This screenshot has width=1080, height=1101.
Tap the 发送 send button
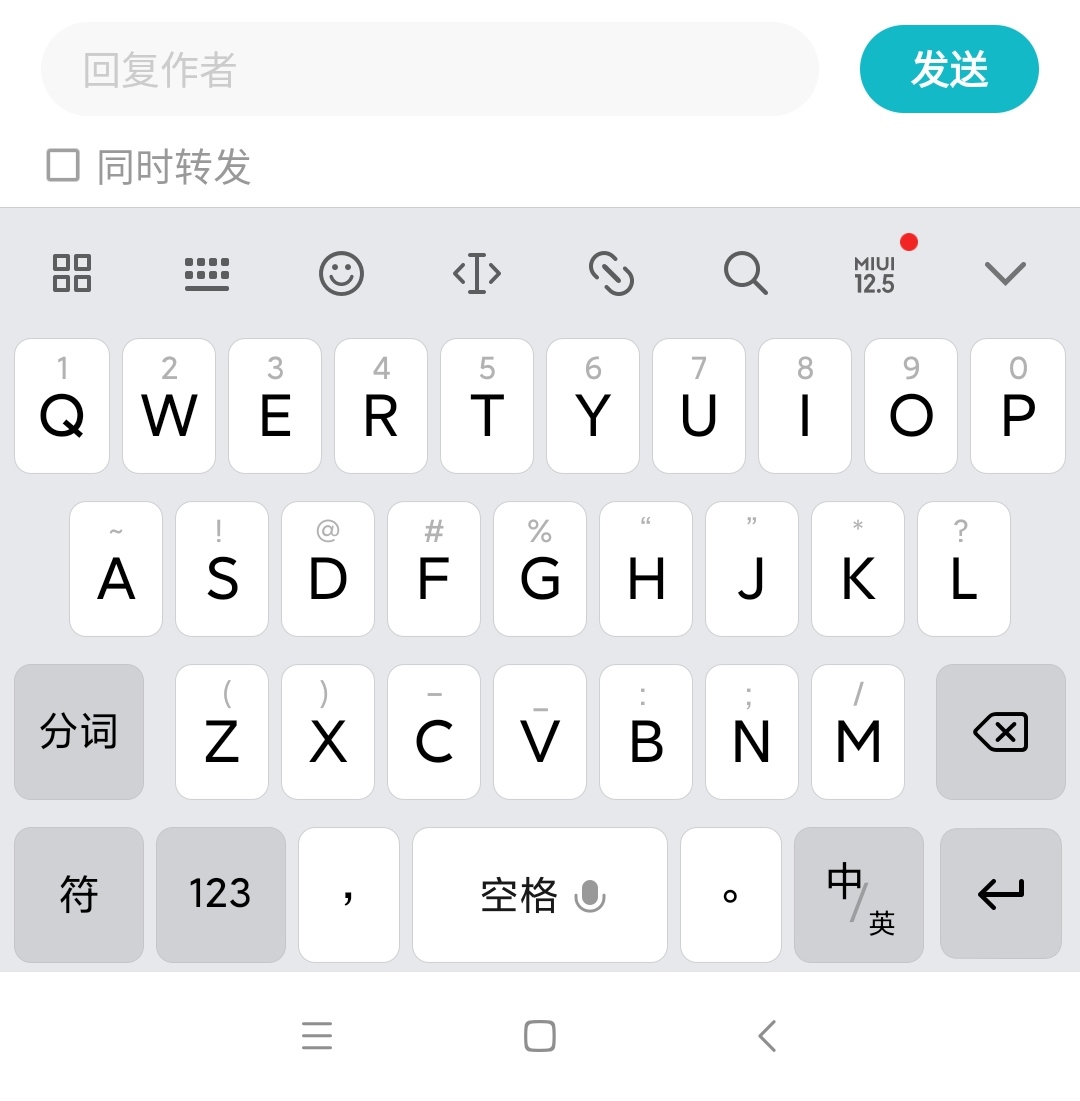point(948,68)
